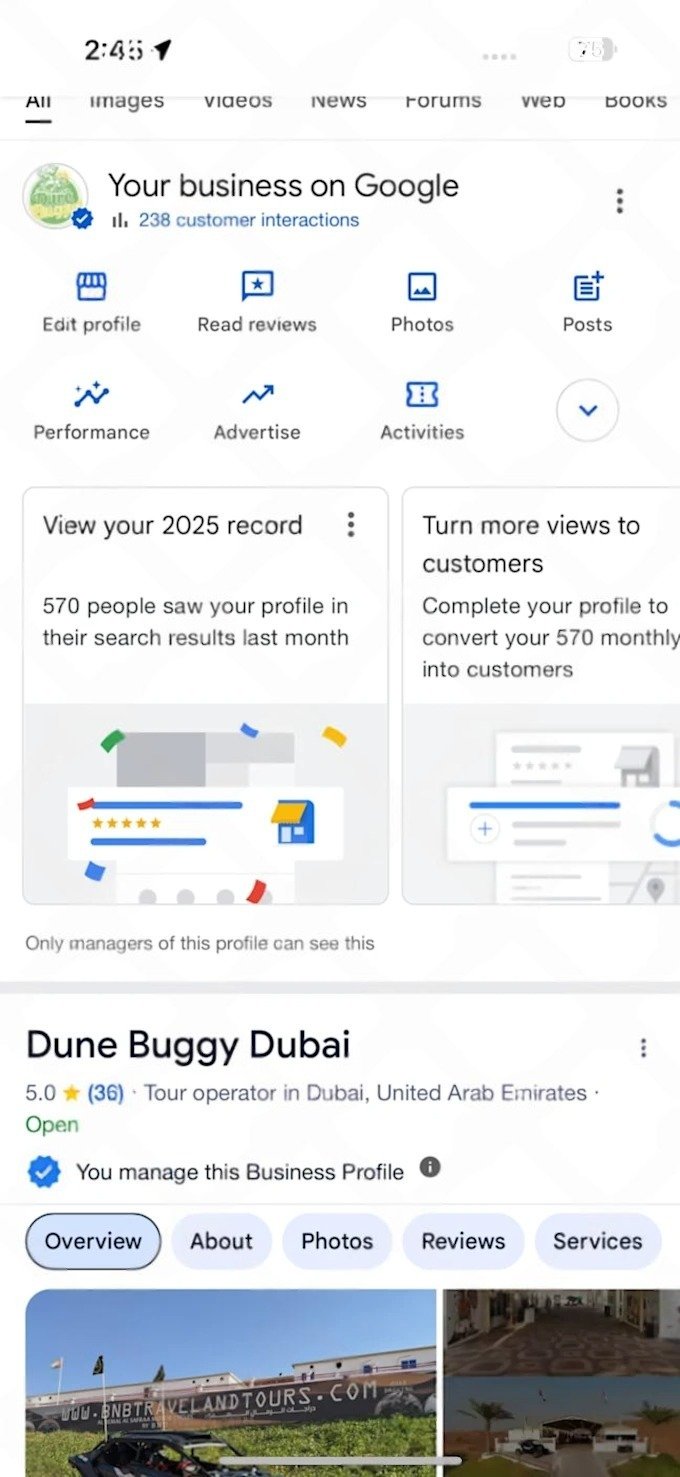The height and width of the screenshot is (1477, 680).
Task: Open Activities
Action: (422, 411)
